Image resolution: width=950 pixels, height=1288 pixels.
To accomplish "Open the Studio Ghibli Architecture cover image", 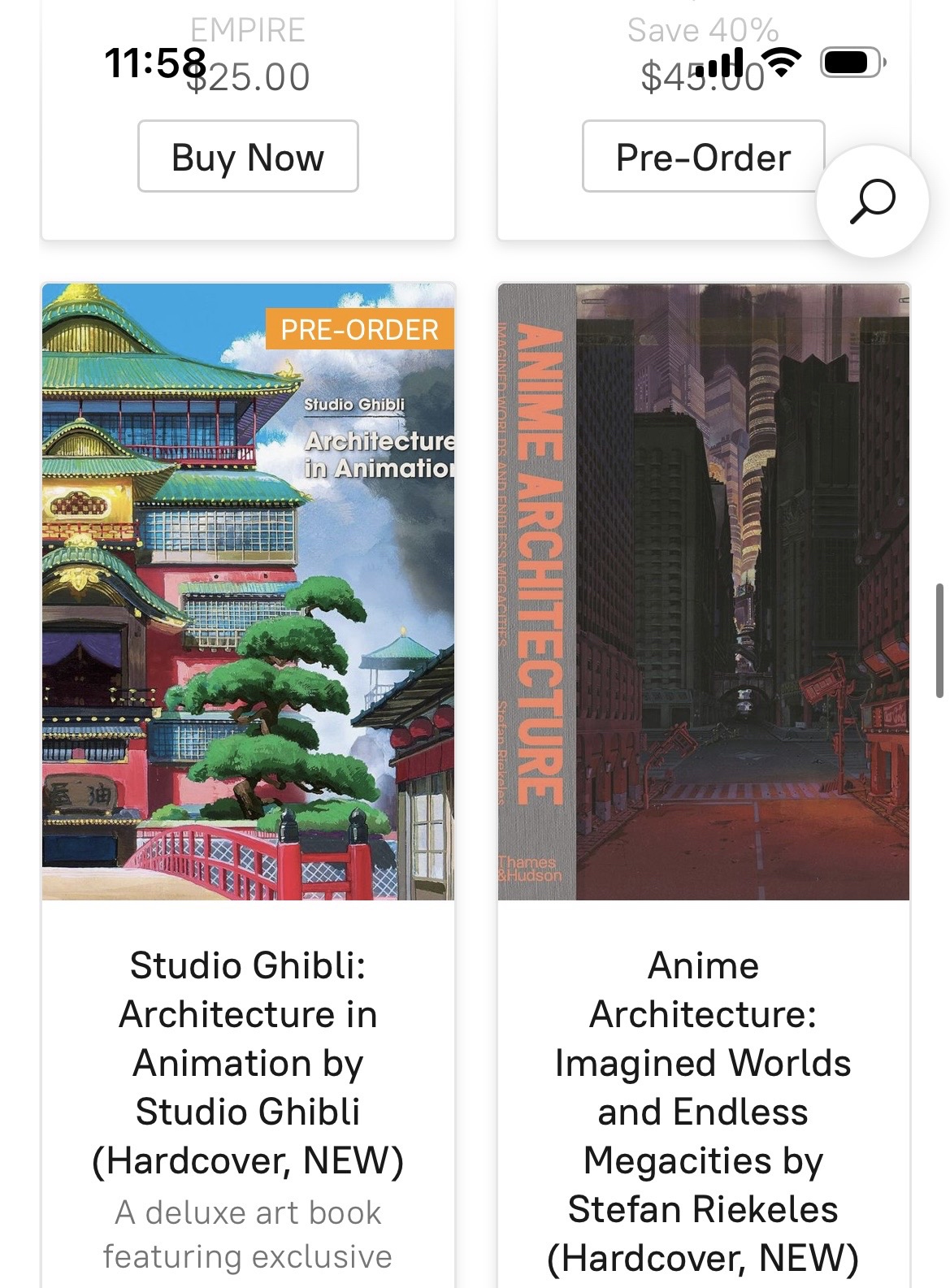I will 248,592.
